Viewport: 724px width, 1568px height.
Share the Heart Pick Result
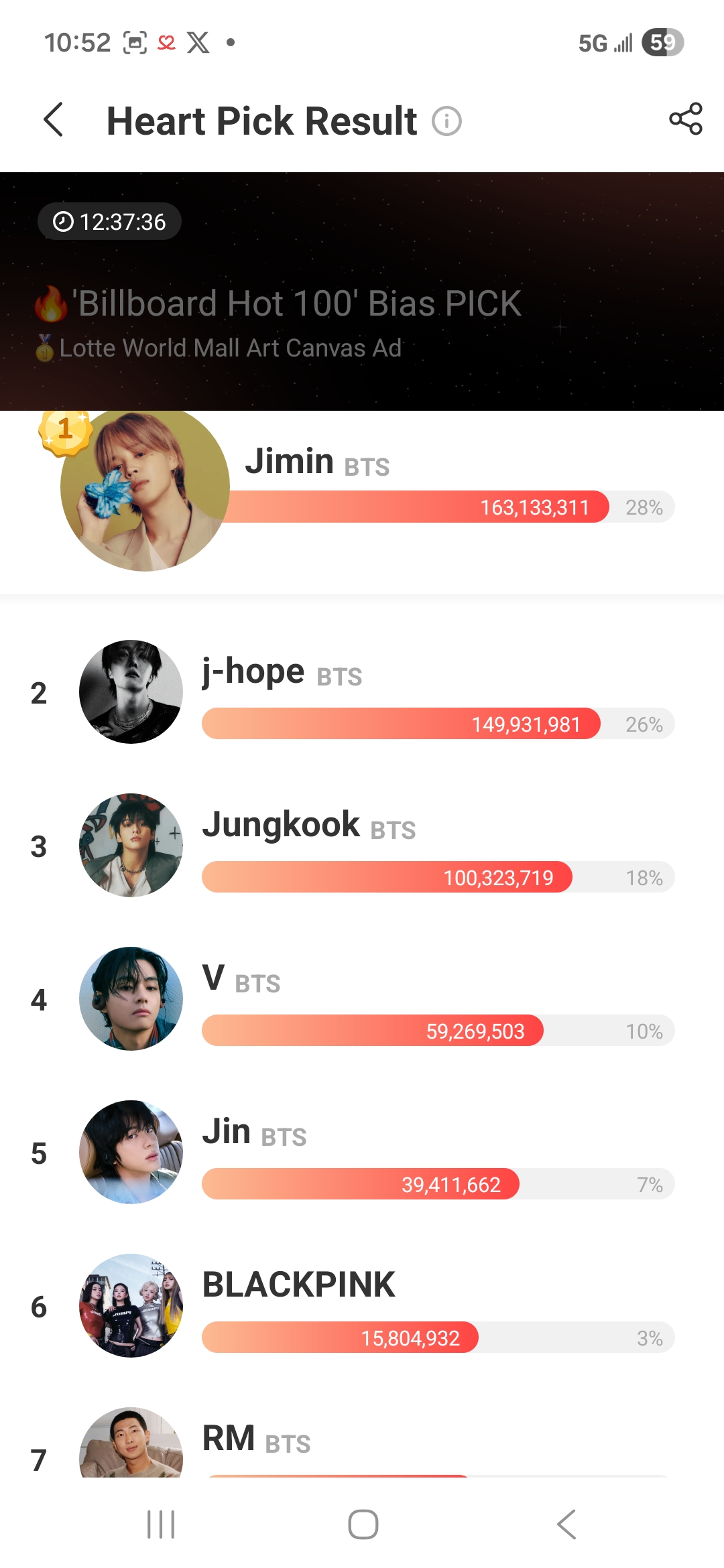pos(685,121)
